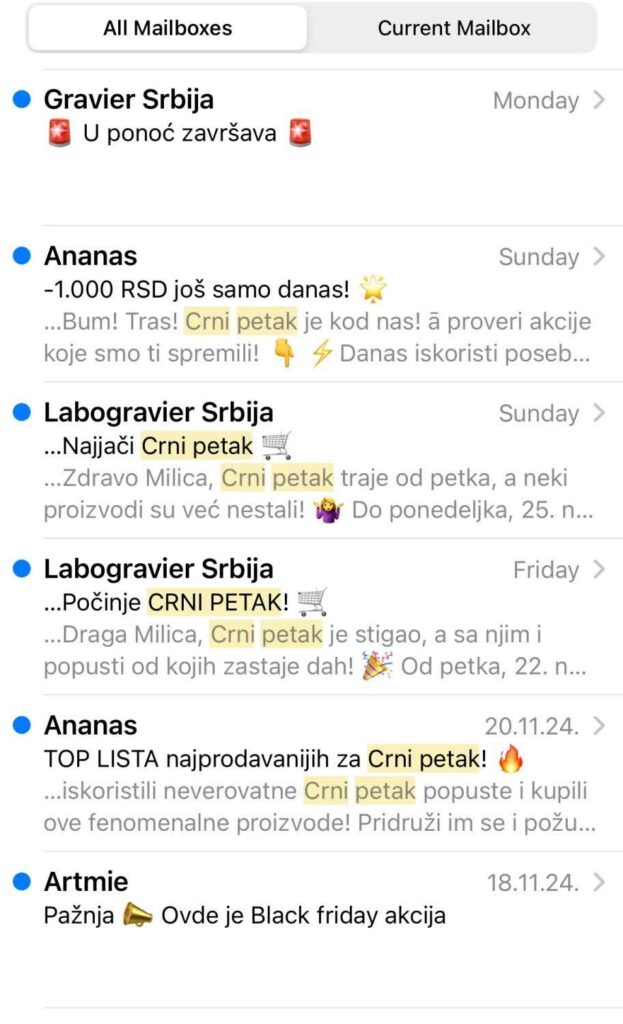Image resolution: width=623 pixels, height=1024 pixels.
Task: Switch to the All Mailboxes segment
Action: point(167,28)
